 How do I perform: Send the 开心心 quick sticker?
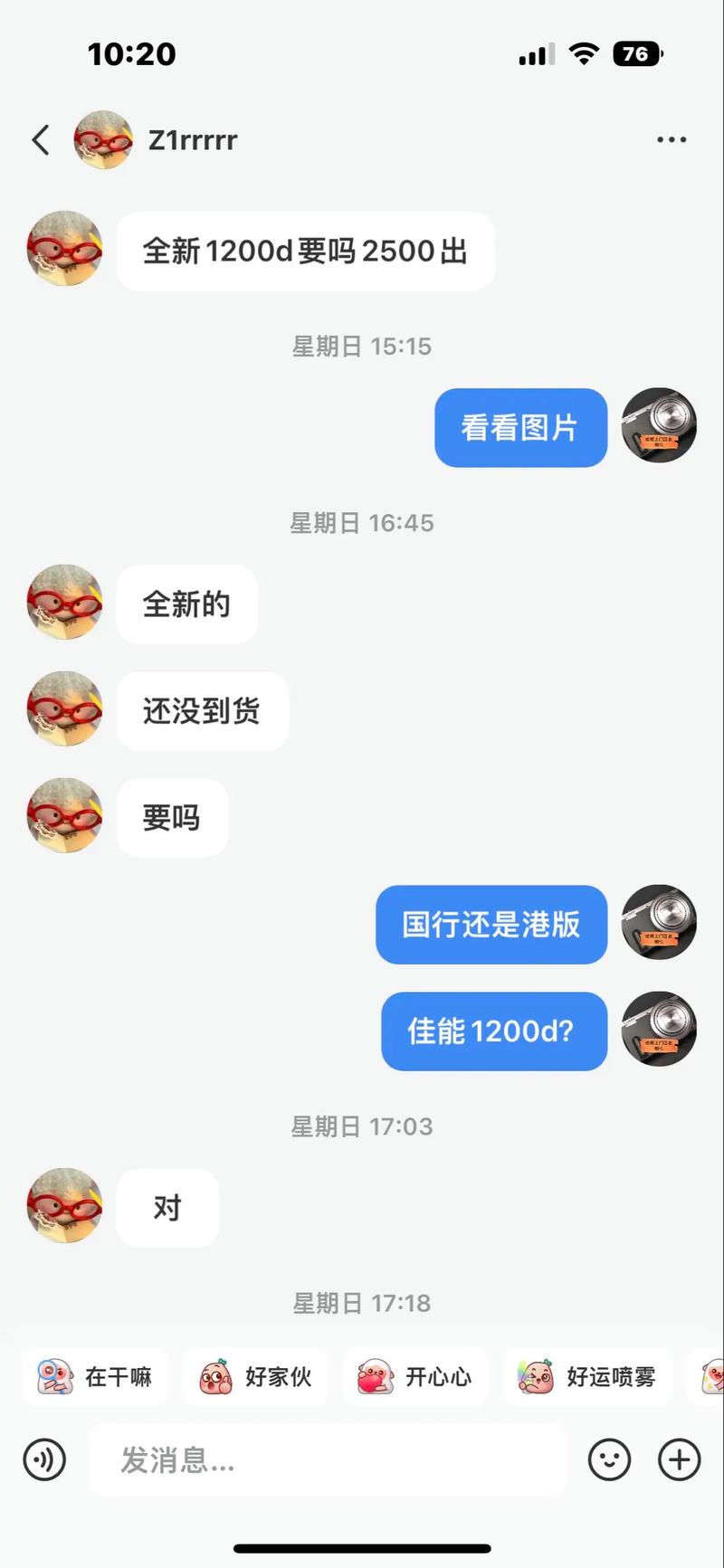(415, 1377)
